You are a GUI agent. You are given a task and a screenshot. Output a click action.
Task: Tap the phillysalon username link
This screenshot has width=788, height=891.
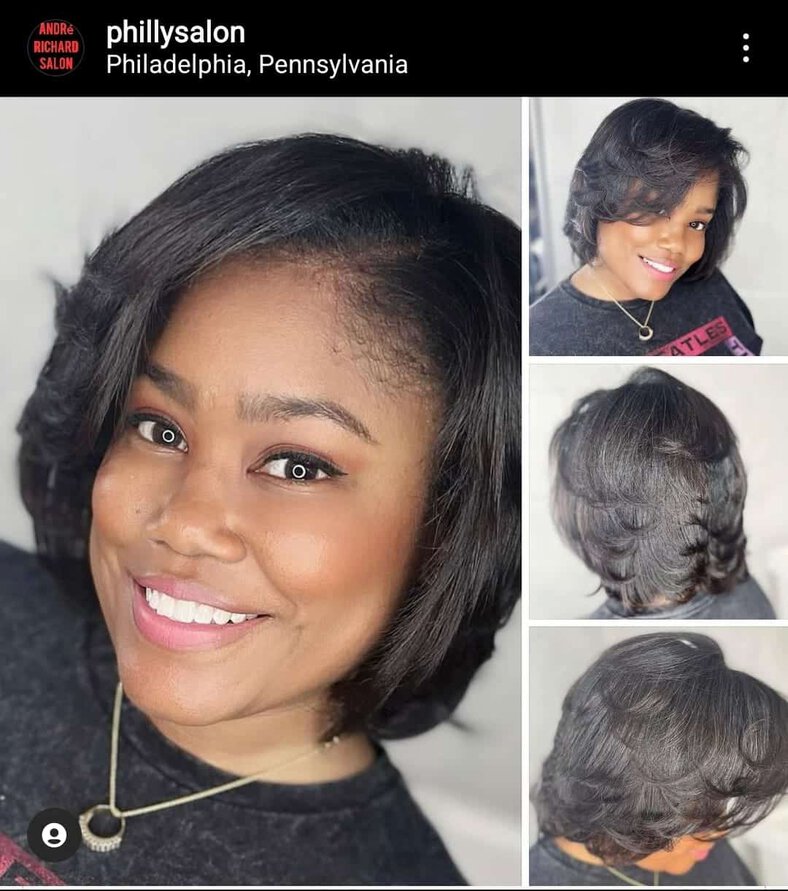click(x=175, y=32)
